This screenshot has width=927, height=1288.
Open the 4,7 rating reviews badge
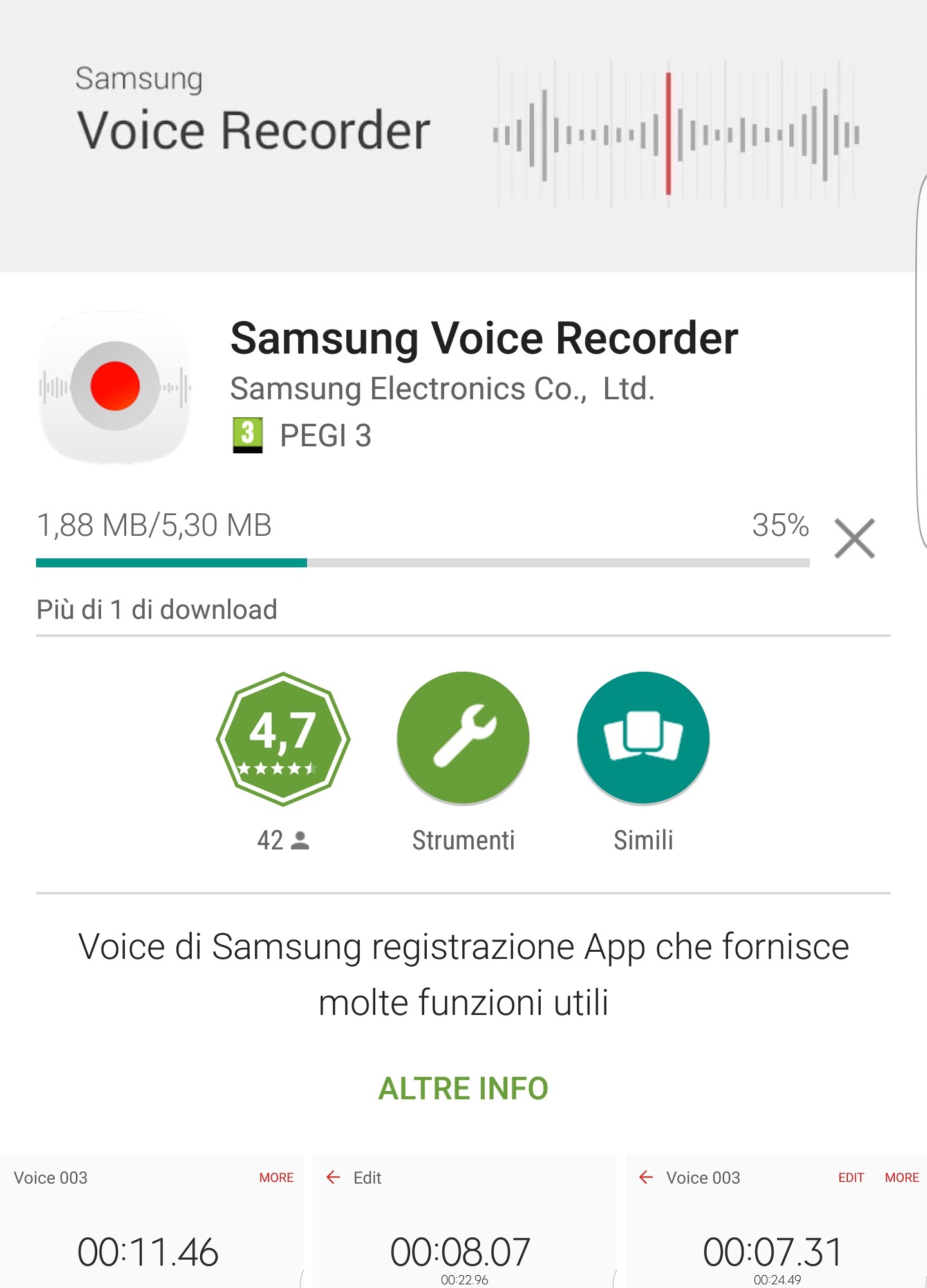(x=283, y=739)
